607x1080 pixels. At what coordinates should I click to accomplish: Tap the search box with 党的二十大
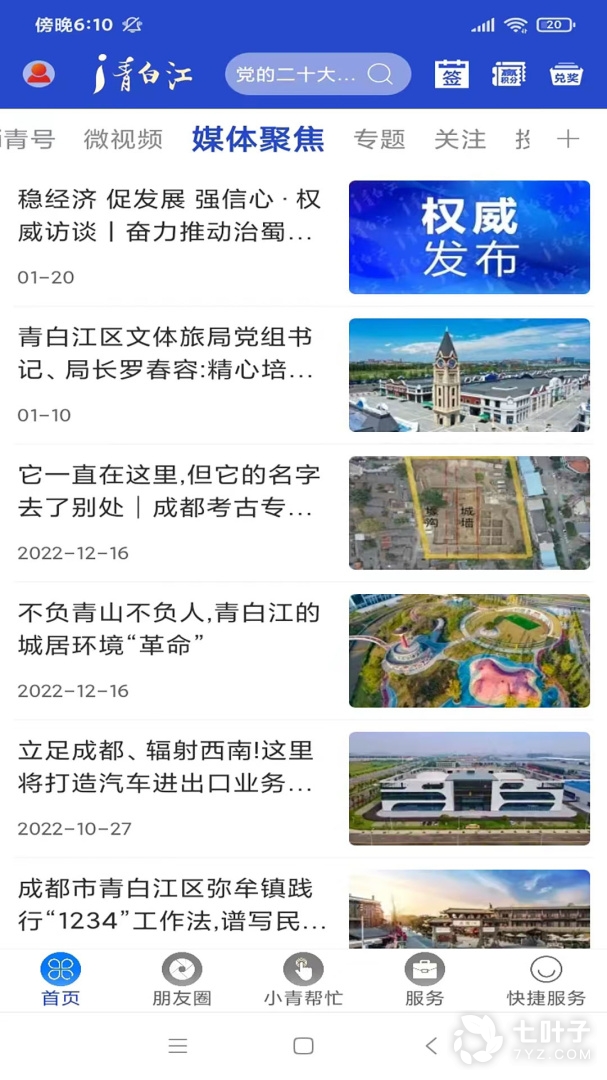(x=316, y=74)
